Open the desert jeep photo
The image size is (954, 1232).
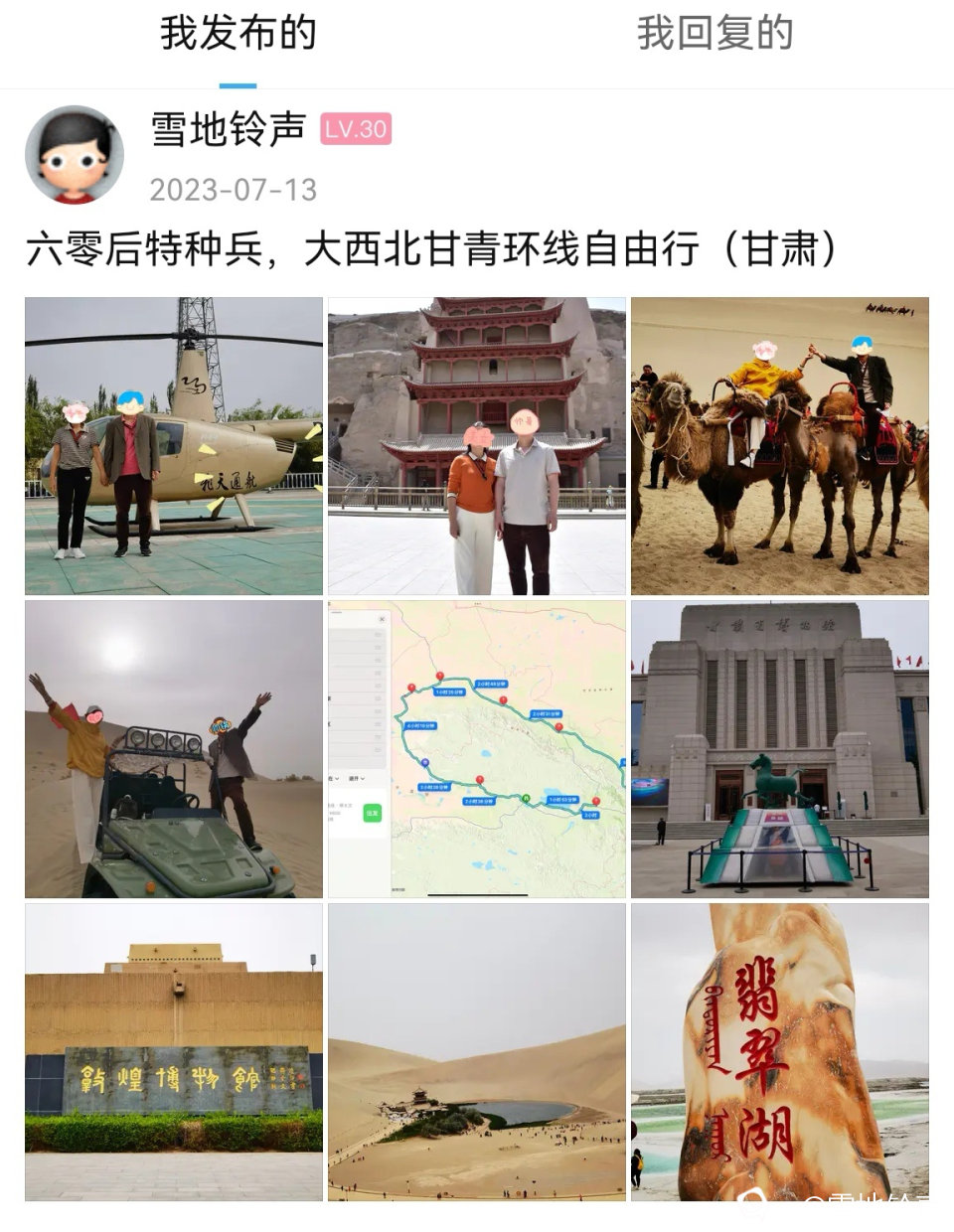[x=174, y=749]
